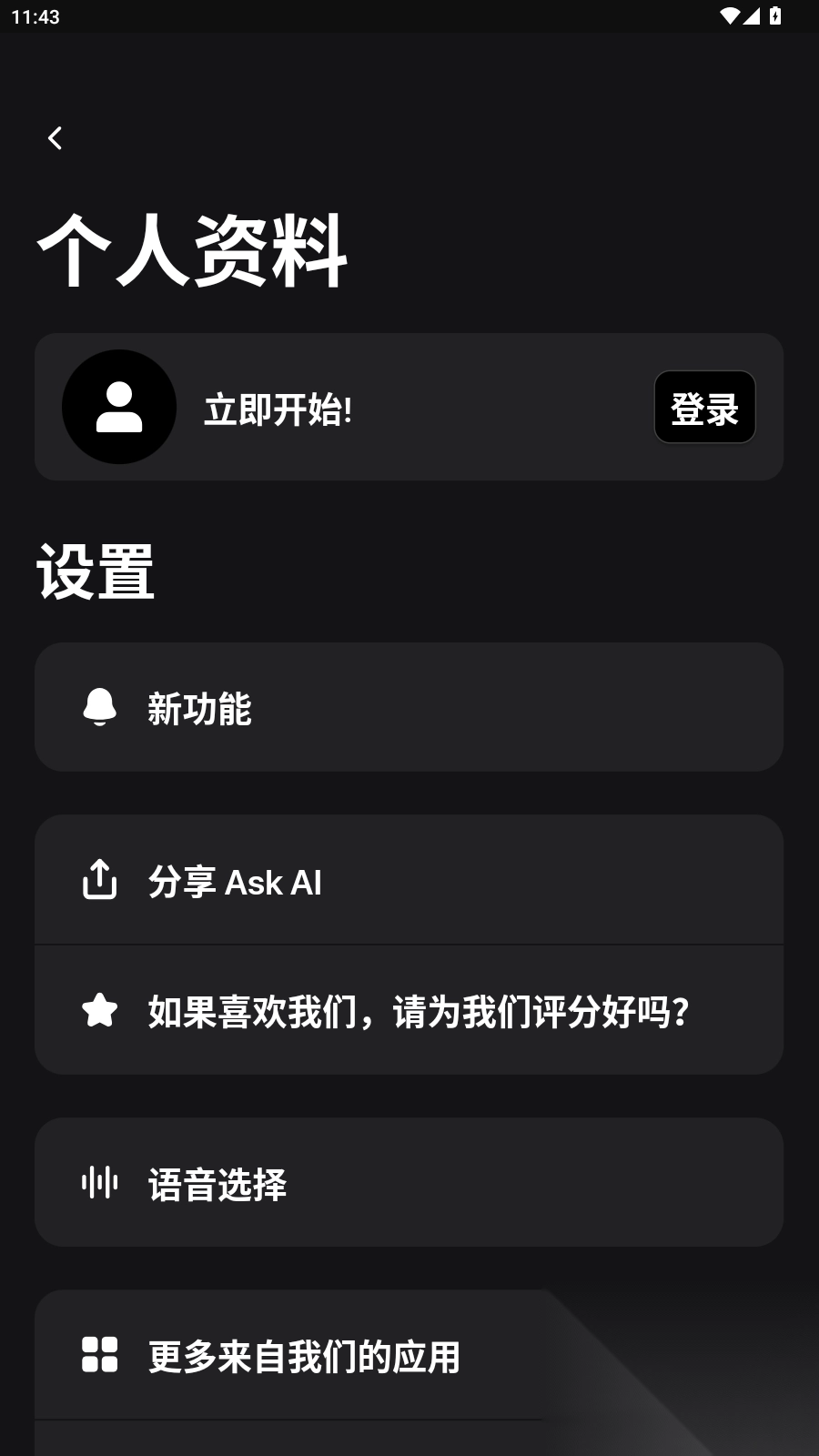This screenshot has width=819, height=1456.
Task: Select the bell icon for 新功能
Action: 100,707
